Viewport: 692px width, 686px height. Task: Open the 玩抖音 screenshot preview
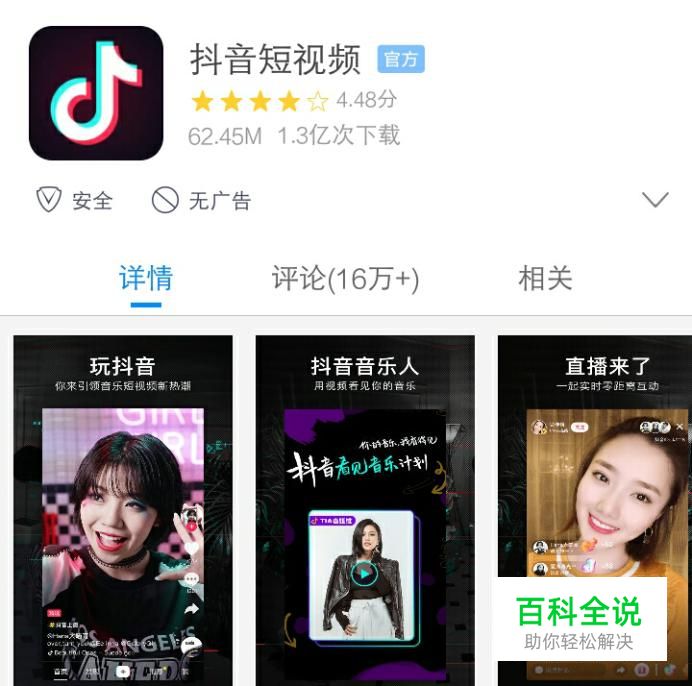tap(123, 510)
